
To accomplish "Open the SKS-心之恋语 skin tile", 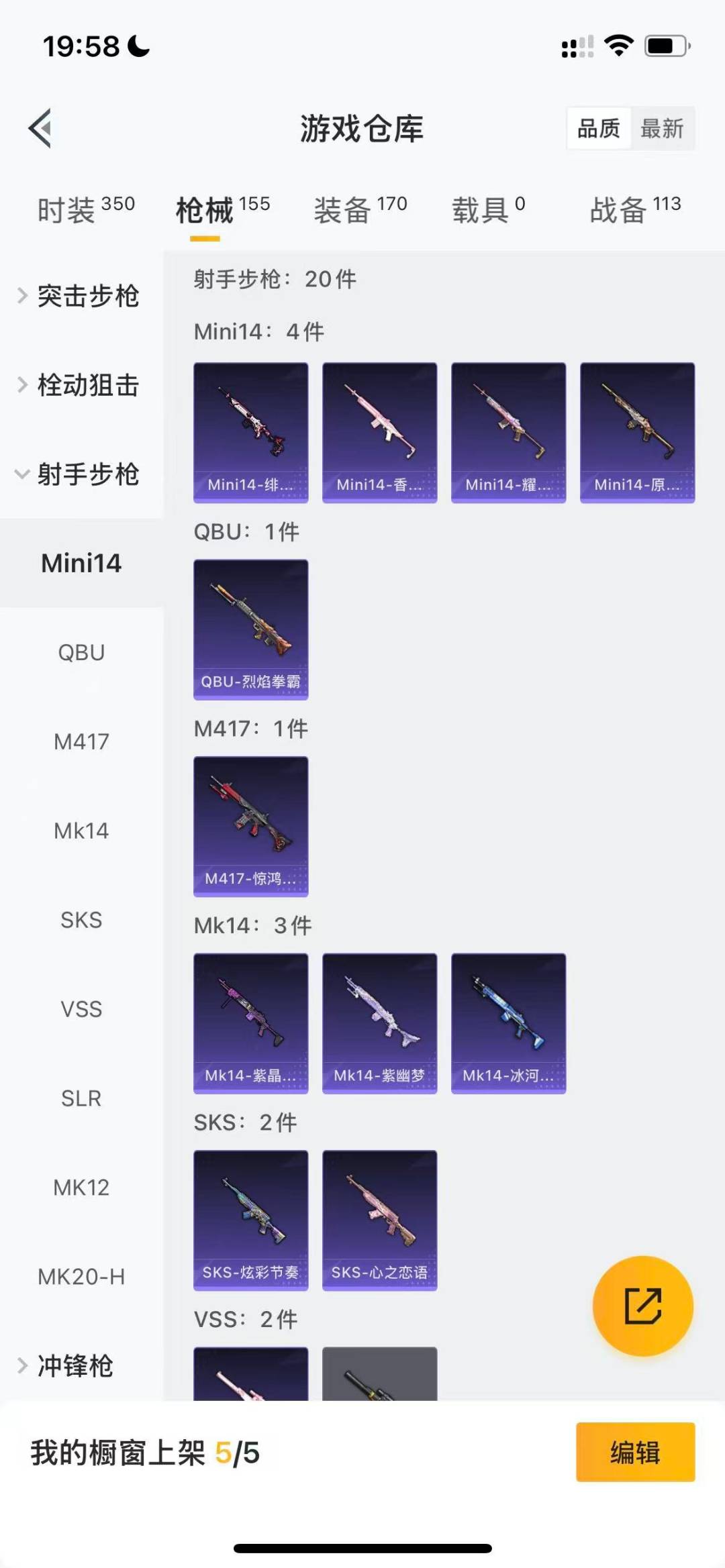I will (x=380, y=1220).
